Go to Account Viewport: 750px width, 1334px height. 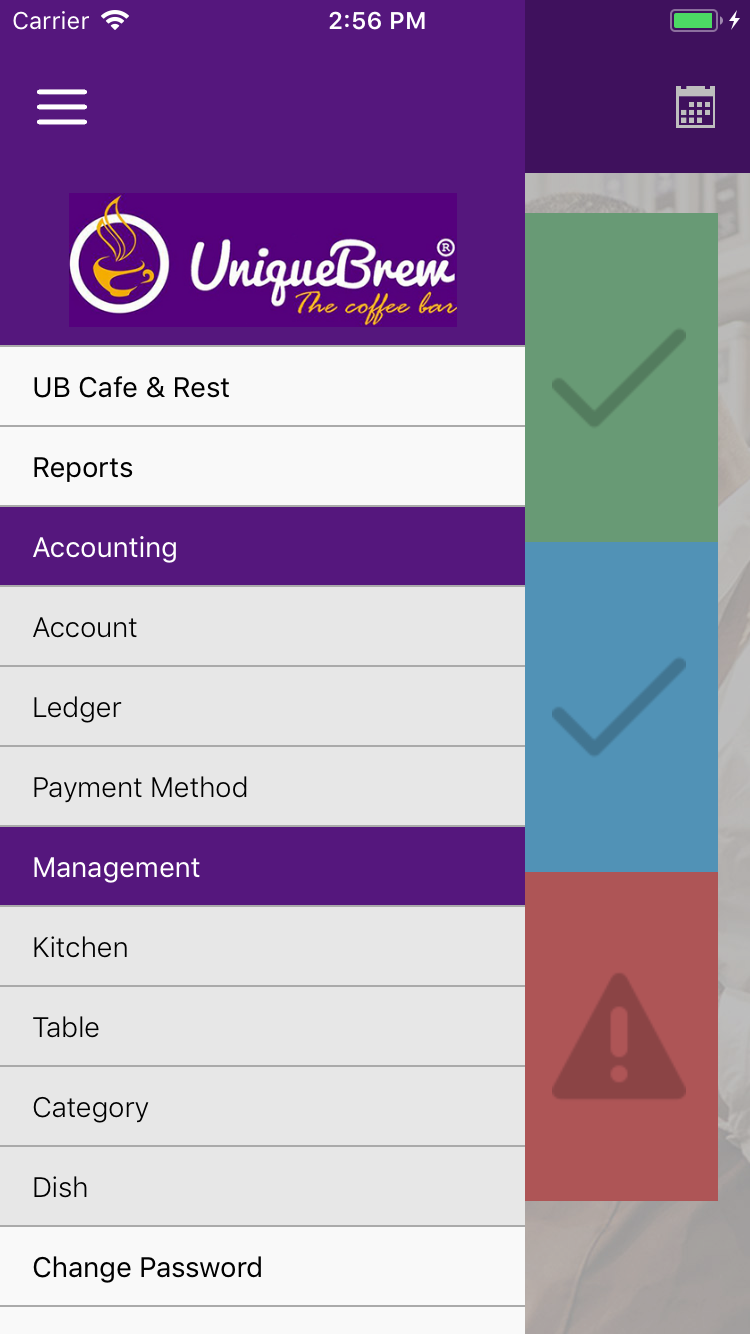[x=262, y=627]
